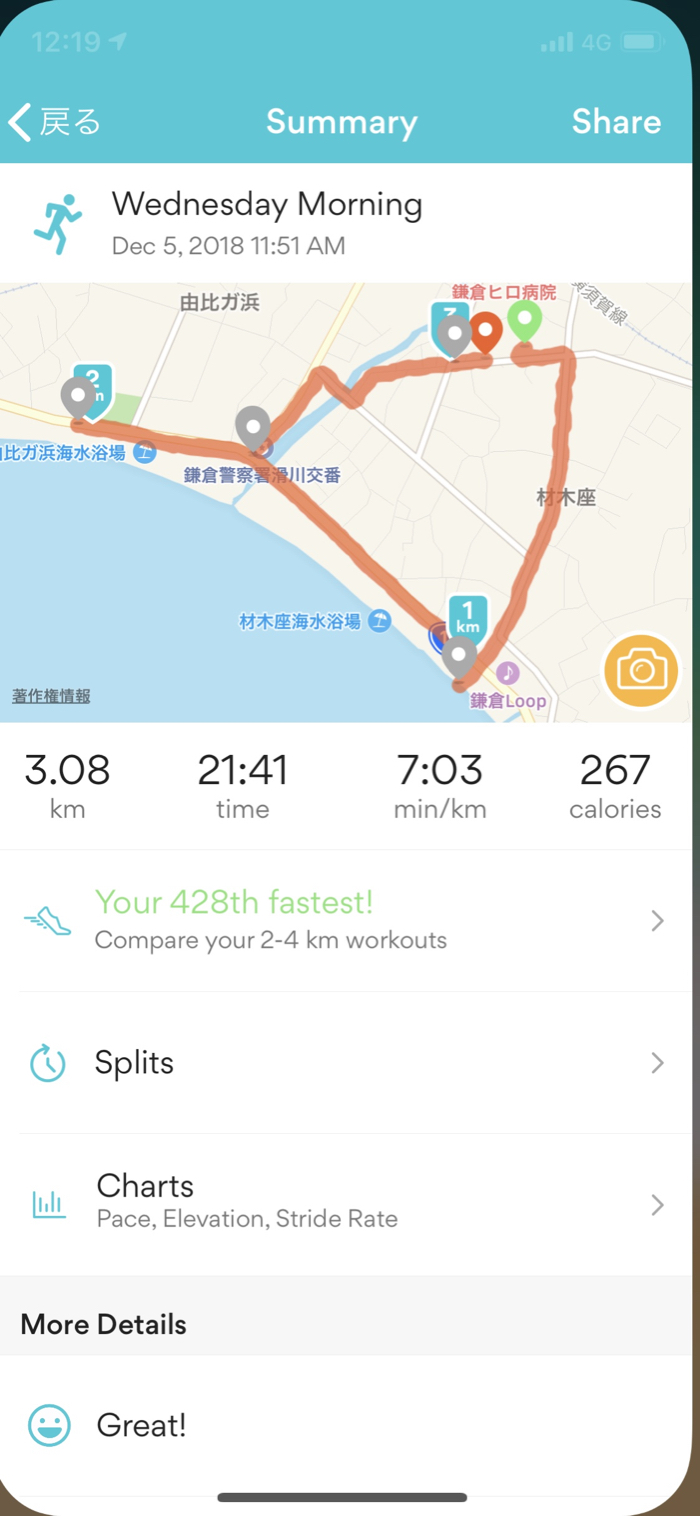View the 著作権情報 map copyright link
The height and width of the screenshot is (1516, 700).
click(51, 696)
